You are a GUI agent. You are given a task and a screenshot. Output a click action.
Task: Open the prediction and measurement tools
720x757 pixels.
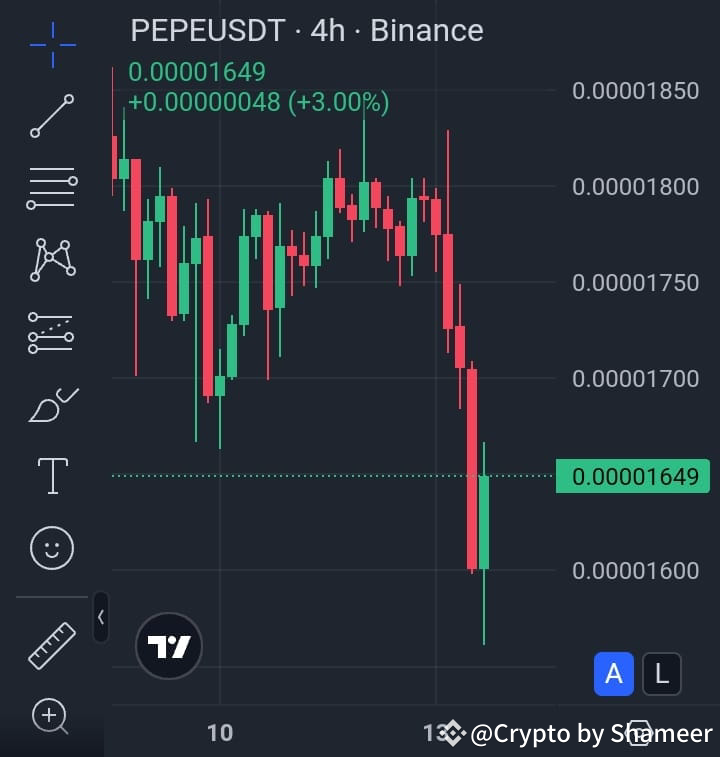pos(52,332)
